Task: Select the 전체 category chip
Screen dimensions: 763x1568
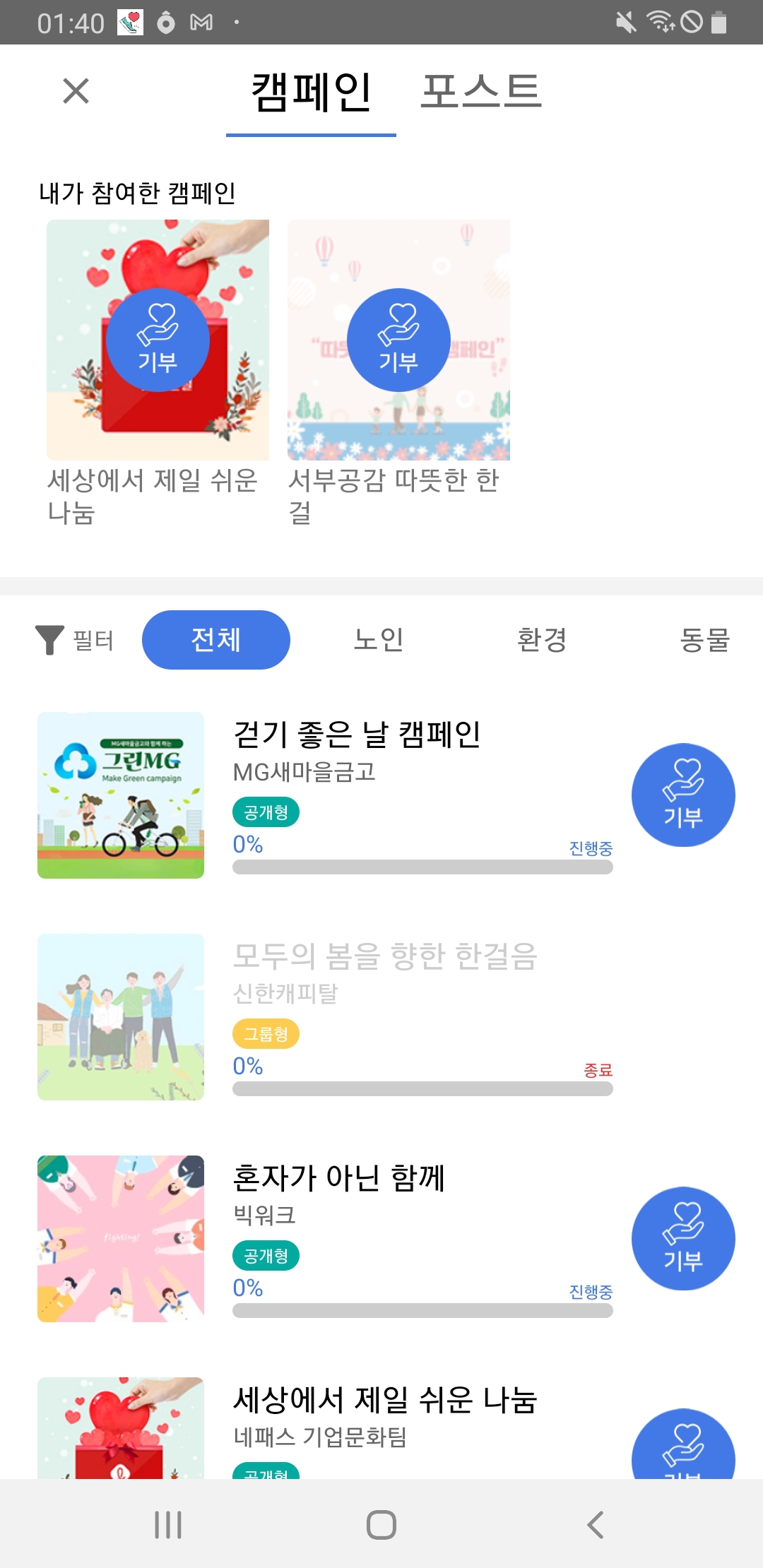Action: point(215,640)
